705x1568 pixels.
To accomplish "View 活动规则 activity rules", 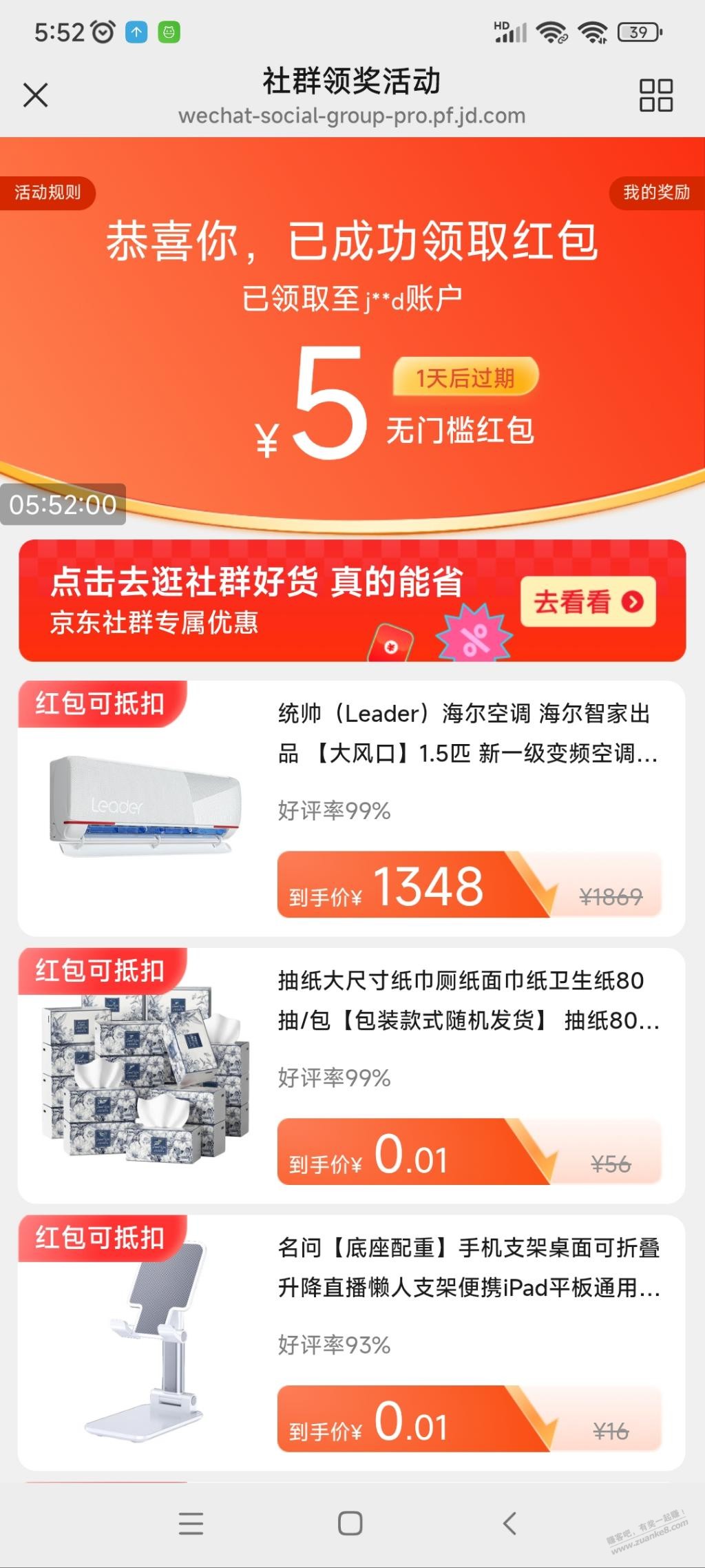I will 48,192.
